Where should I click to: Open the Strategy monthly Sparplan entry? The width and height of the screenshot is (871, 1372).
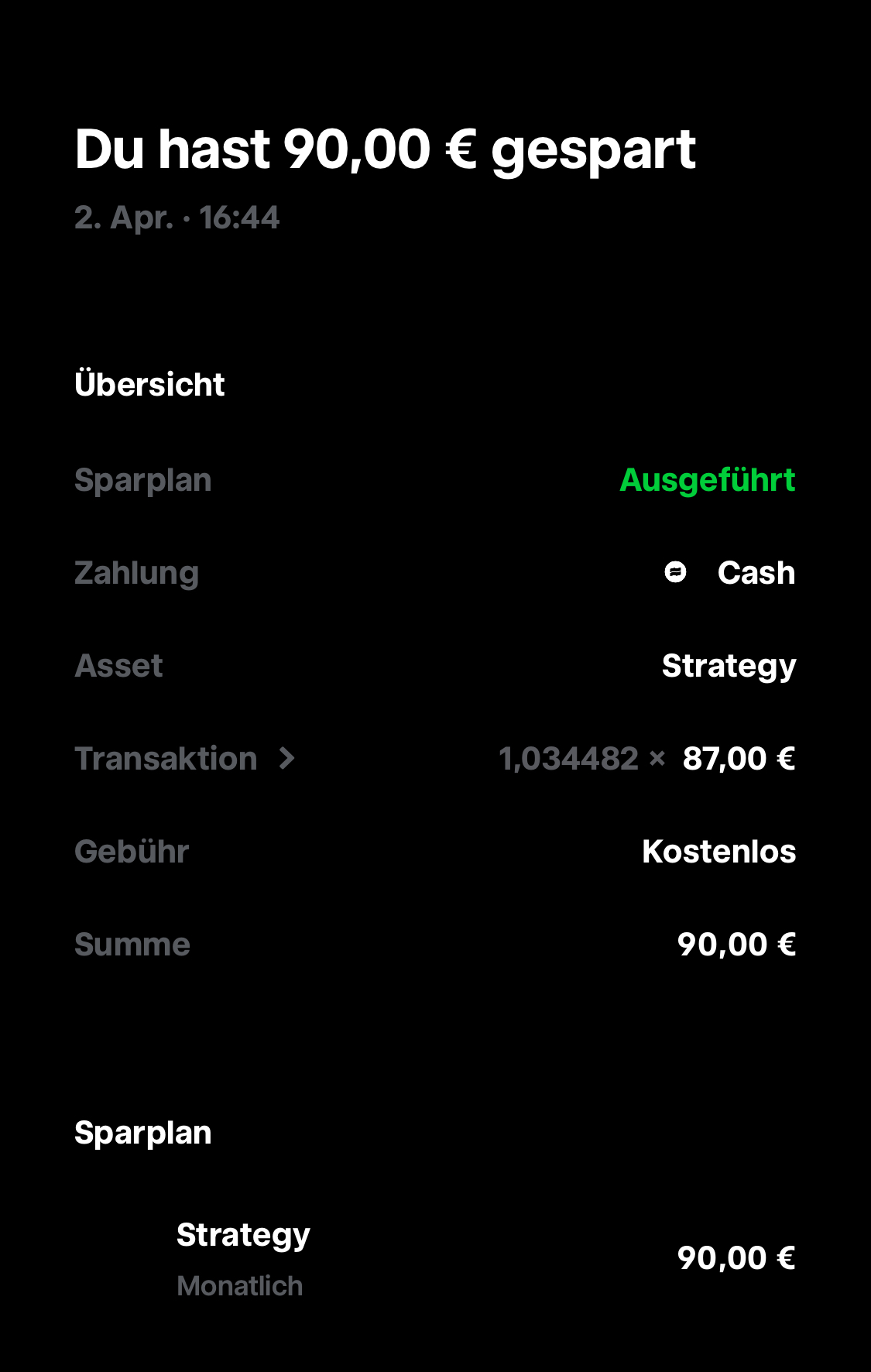(434, 1258)
